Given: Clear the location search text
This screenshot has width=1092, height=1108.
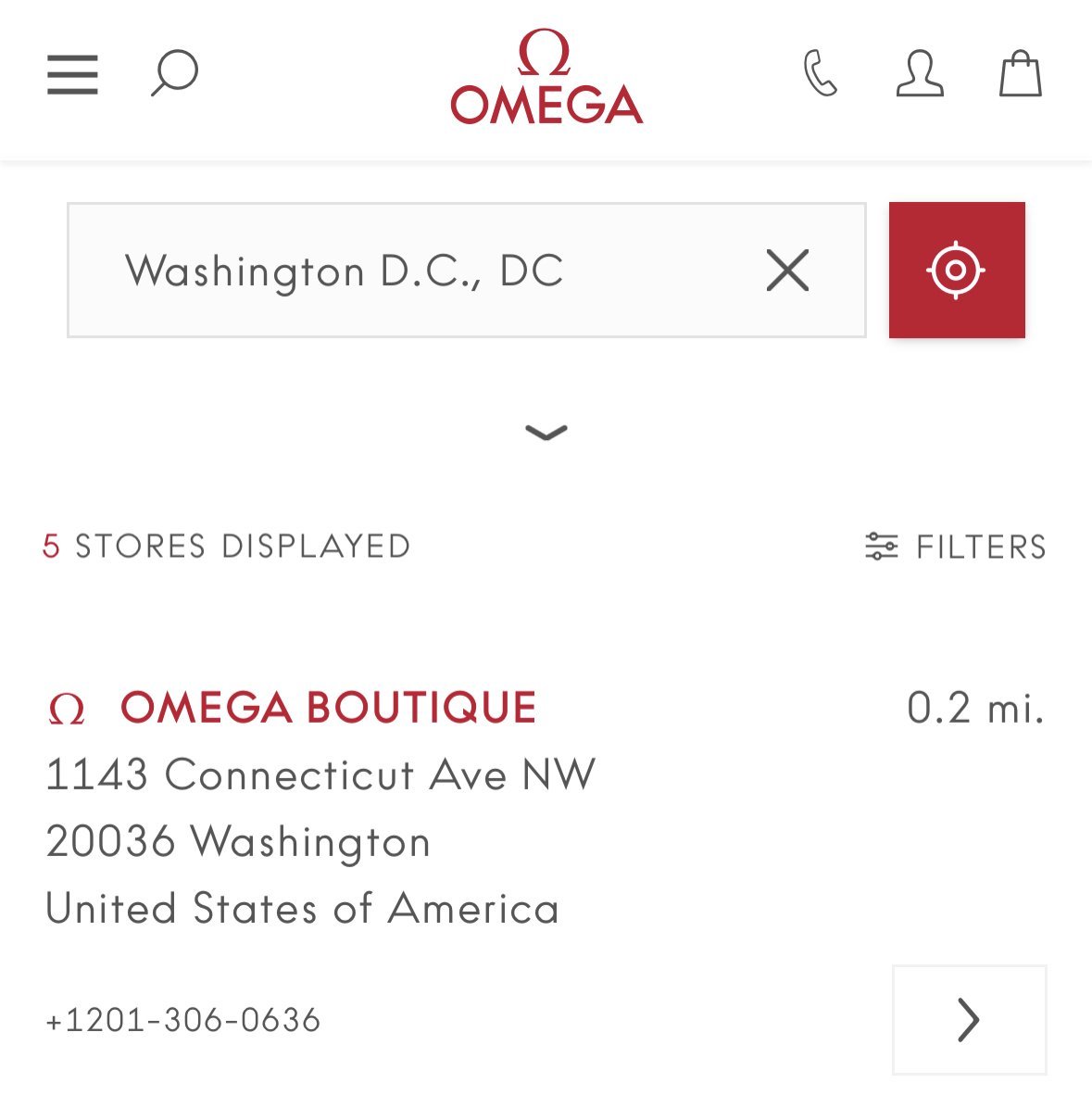Looking at the screenshot, I should tap(787, 271).
